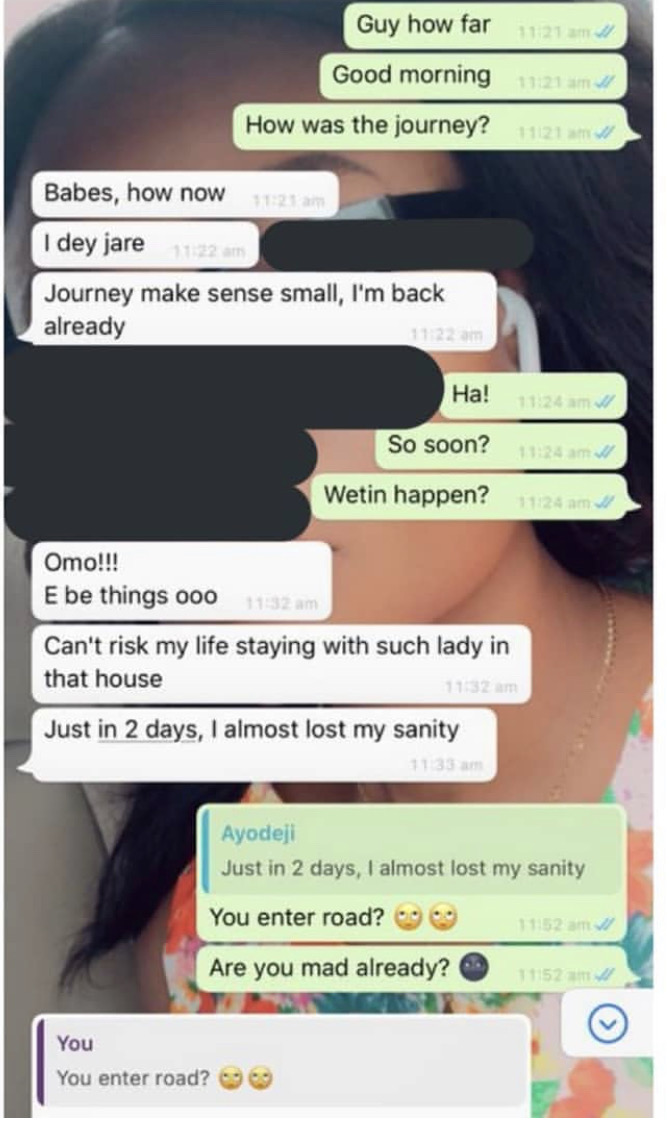
Task: Jump to latest messages with down-arrow button
Action: tap(611, 1022)
